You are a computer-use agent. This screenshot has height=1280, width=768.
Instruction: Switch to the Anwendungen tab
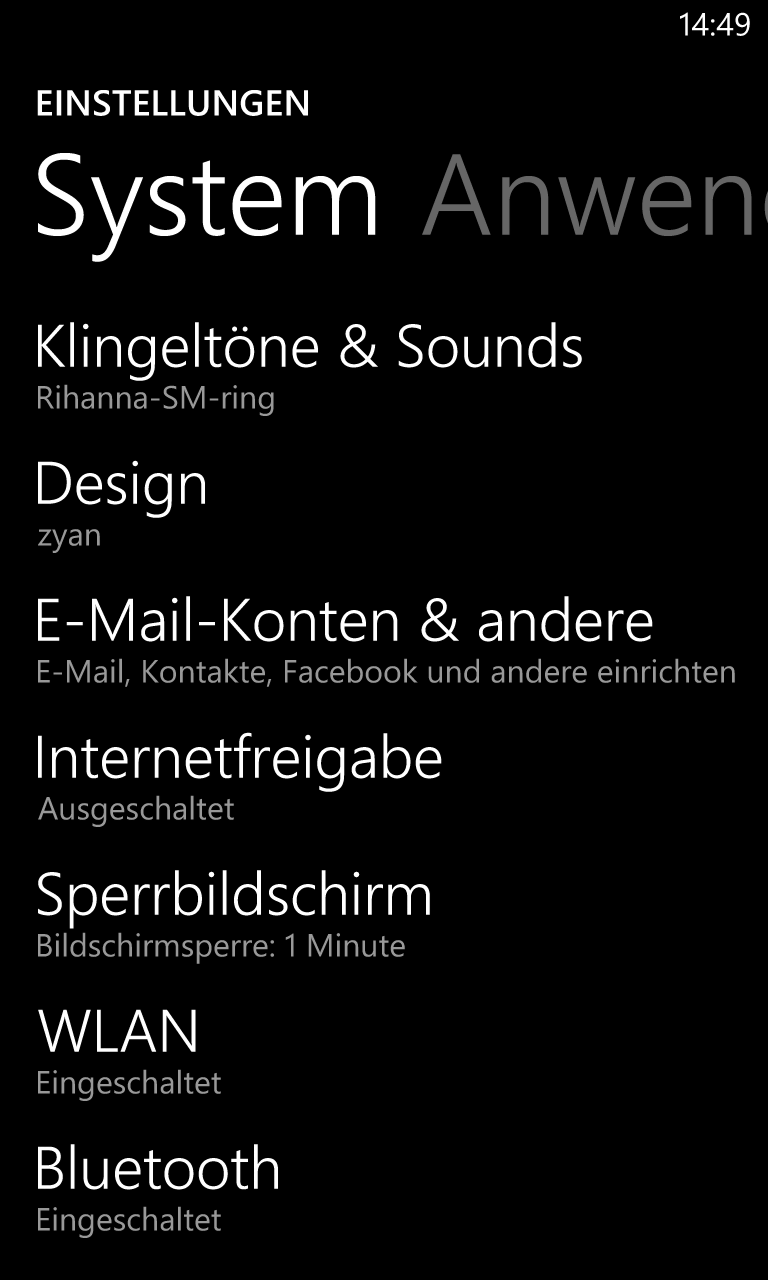coord(594,196)
